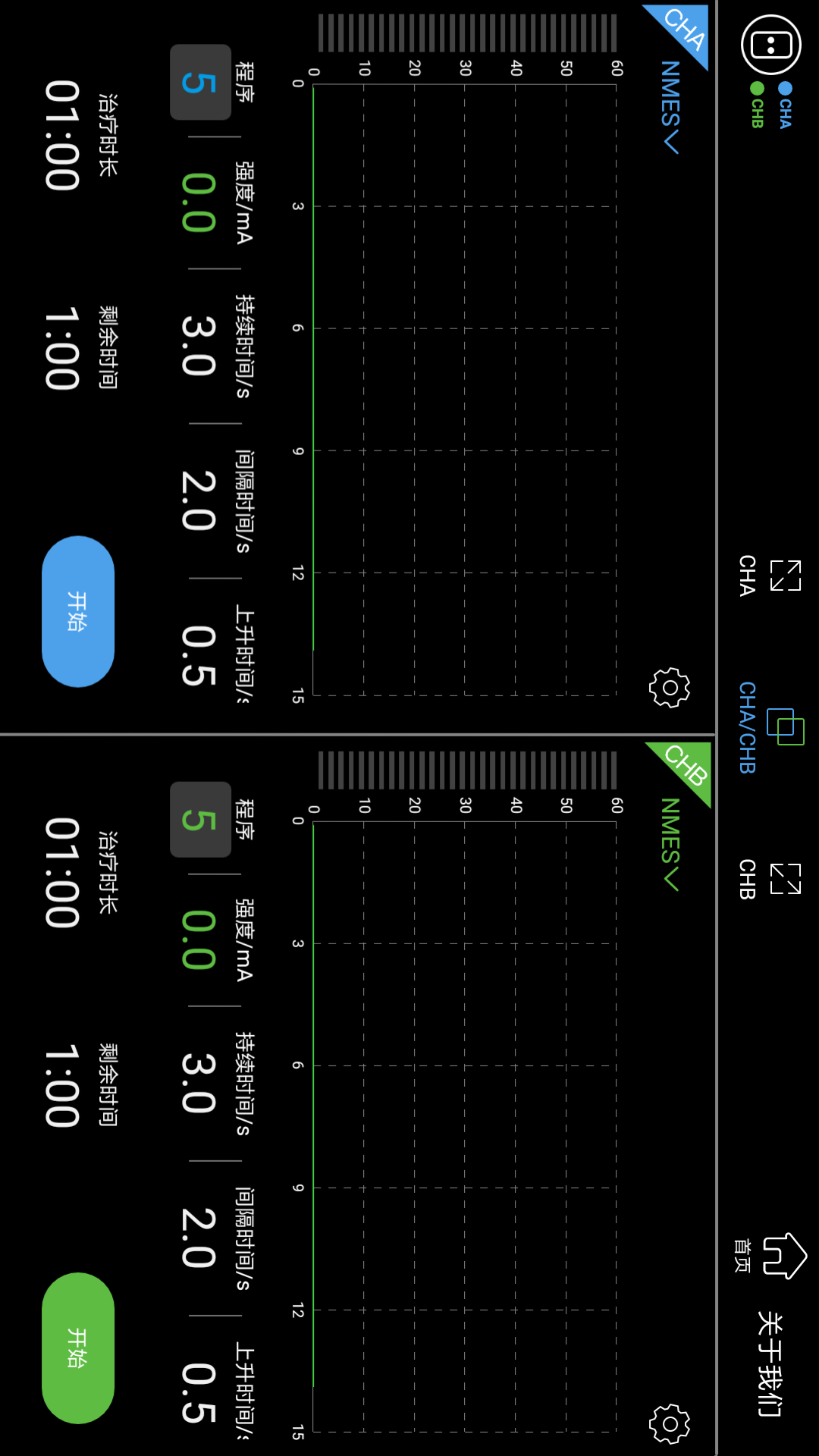Viewport: 819px width, 1456px height.
Task: Start the CHA treatment with blue 开始 button
Action: 78,611
